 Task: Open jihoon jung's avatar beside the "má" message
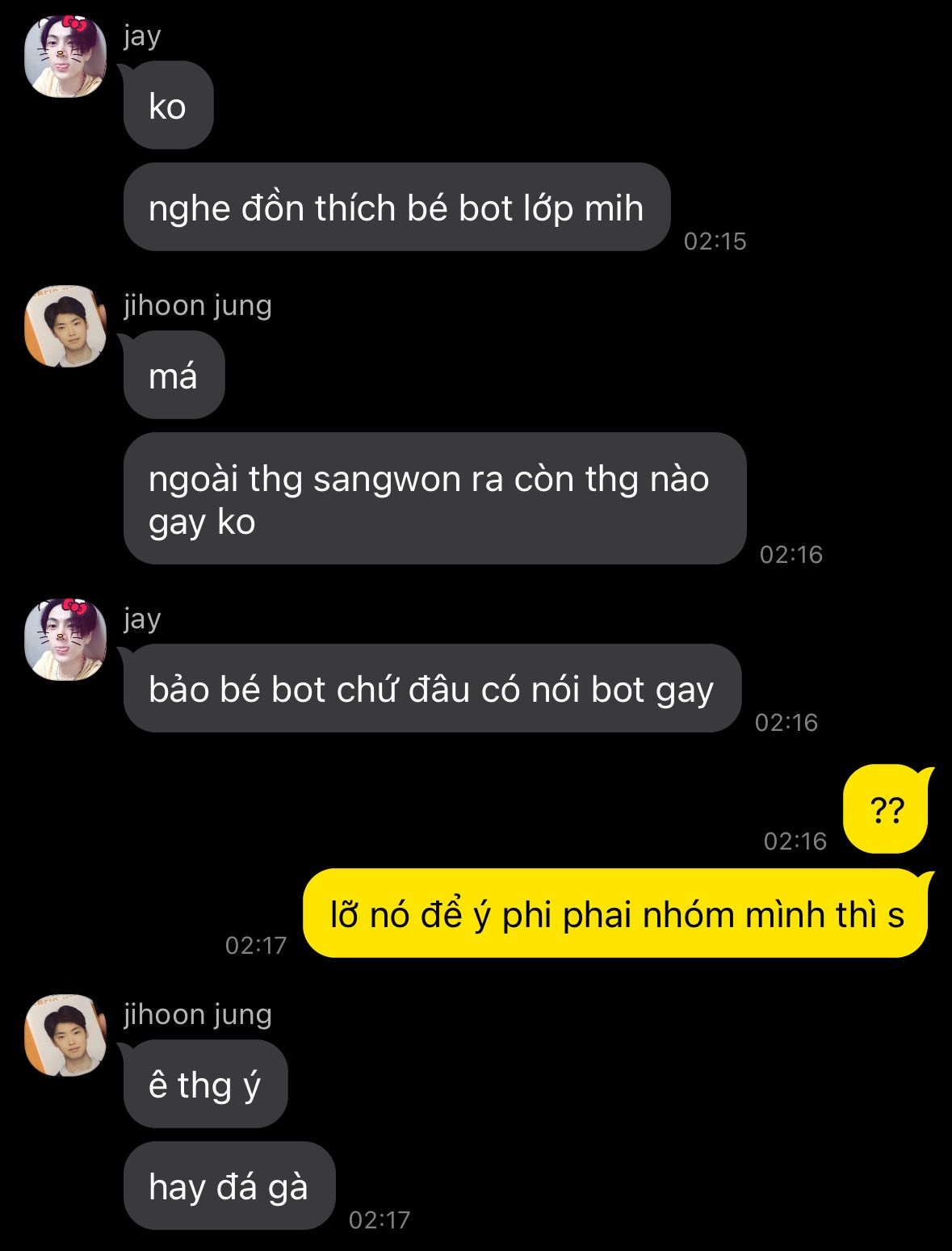[65, 326]
